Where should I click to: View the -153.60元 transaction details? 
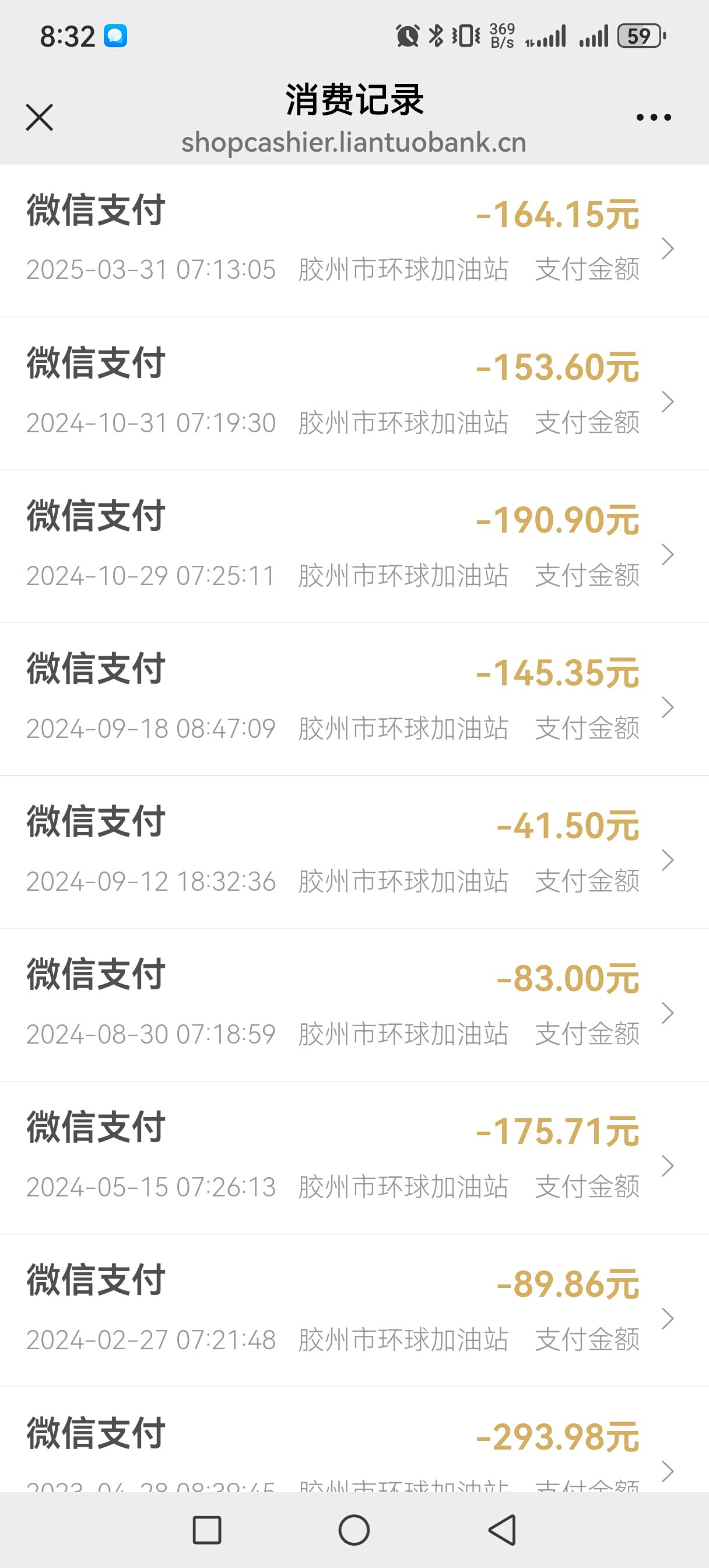tap(354, 394)
